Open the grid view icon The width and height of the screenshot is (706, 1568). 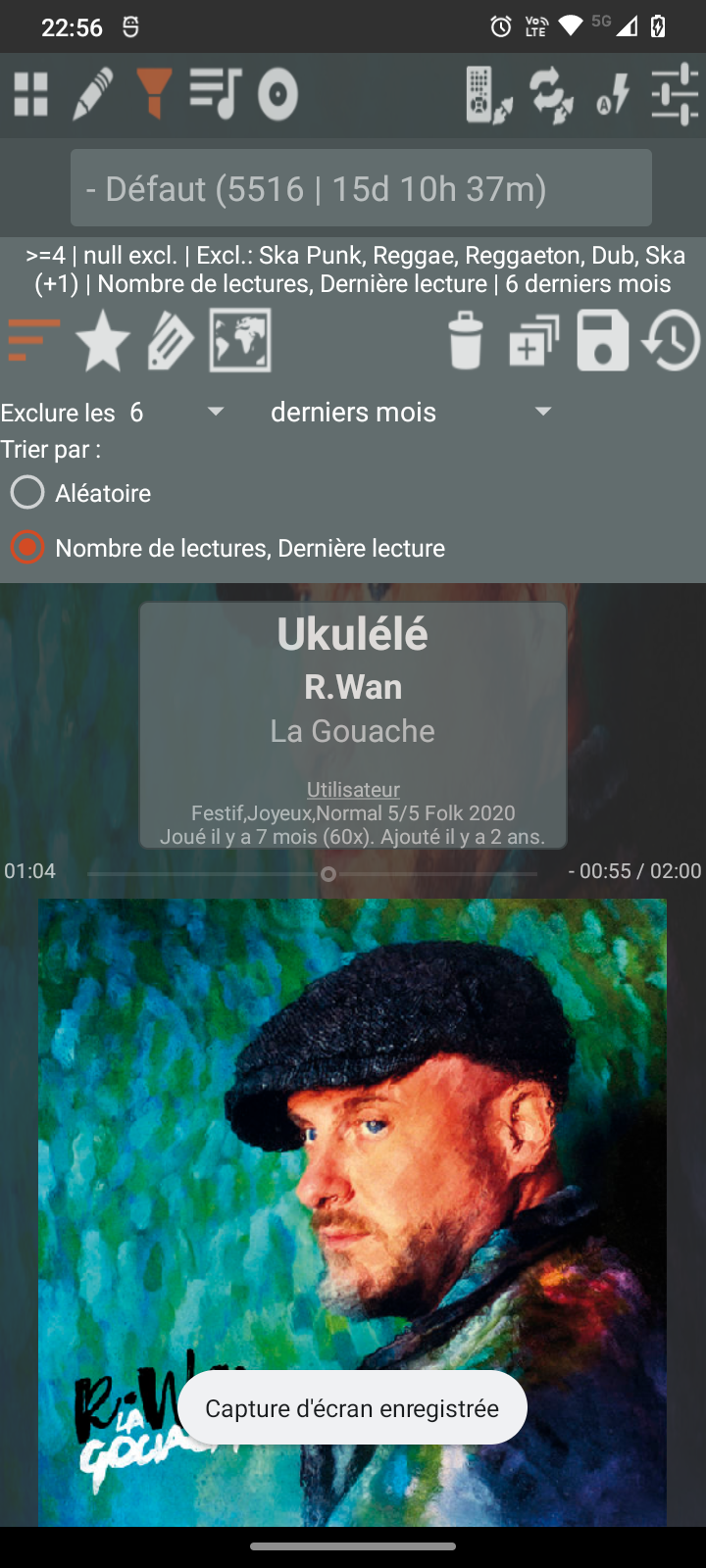pyautogui.click(x=31, y=95)
